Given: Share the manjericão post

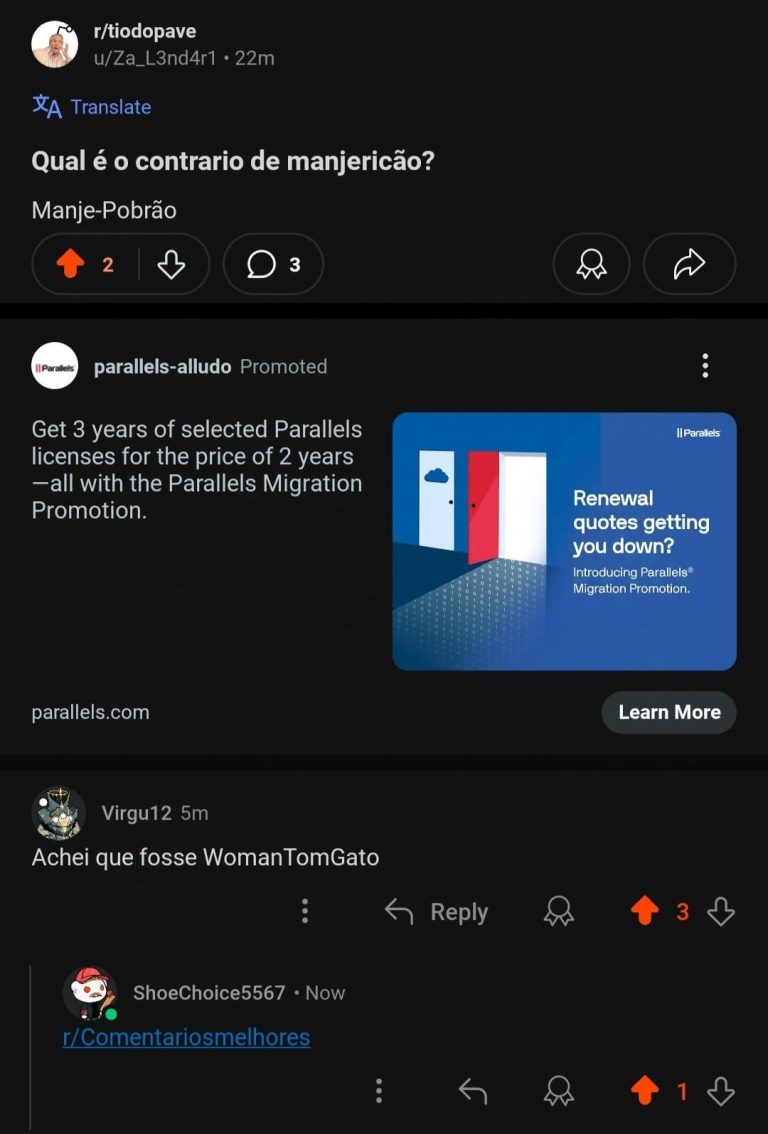Looking at the screenshot, I should click(689, 264).
